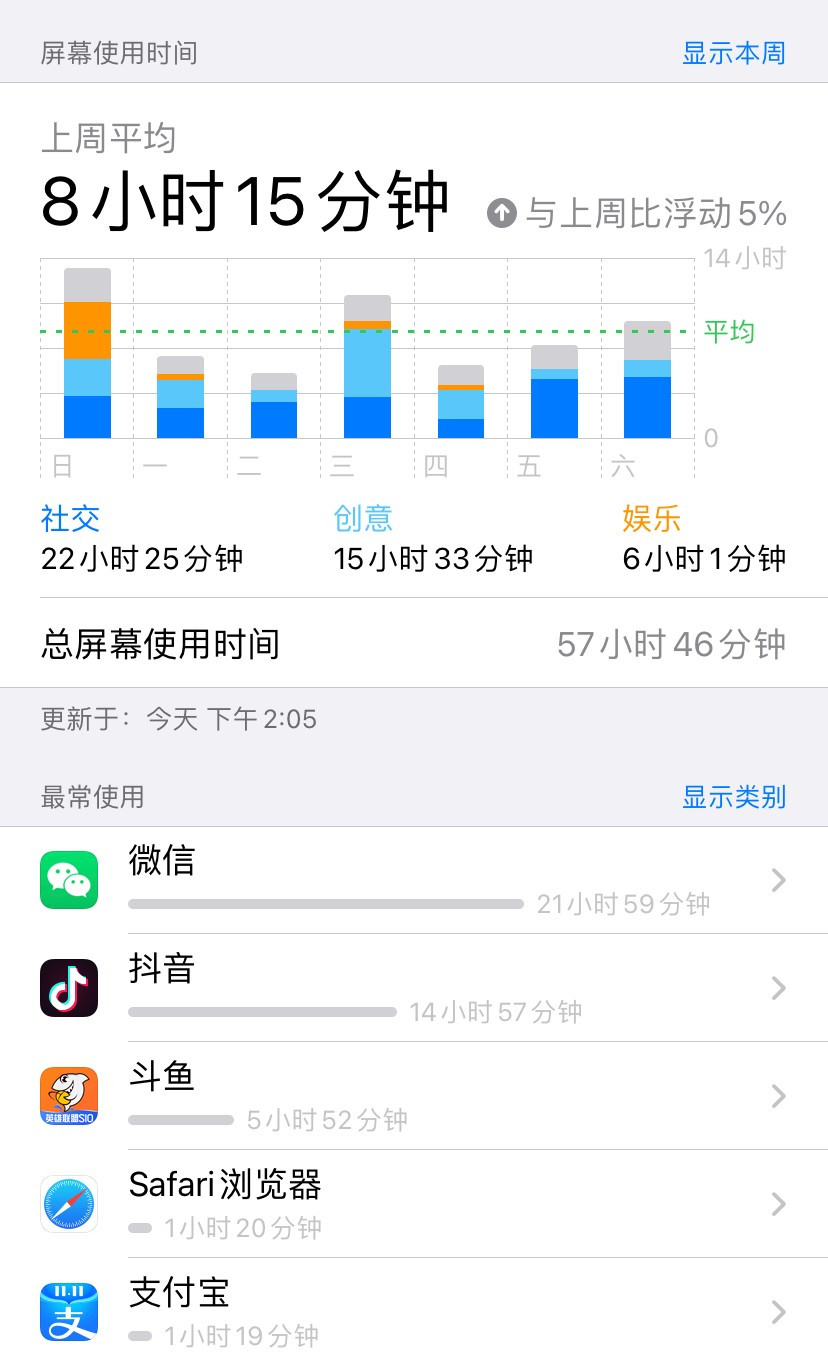828x1357 pixels.
Task: Open 微信 usage details
Action: coord(414,880)
